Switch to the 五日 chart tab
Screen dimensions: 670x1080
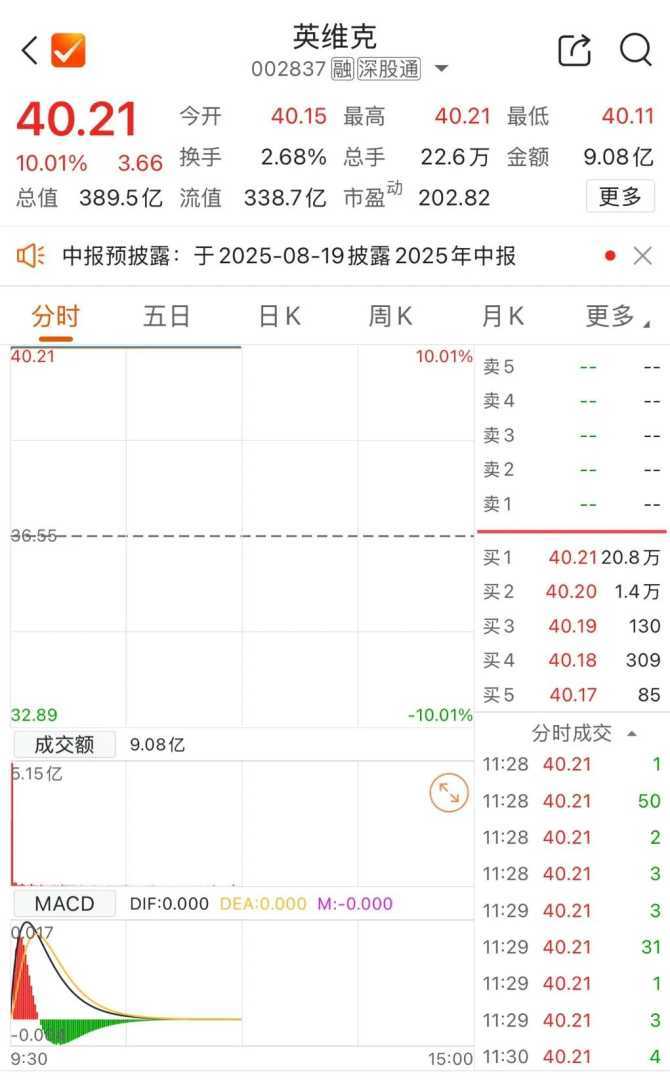point(166,317)
